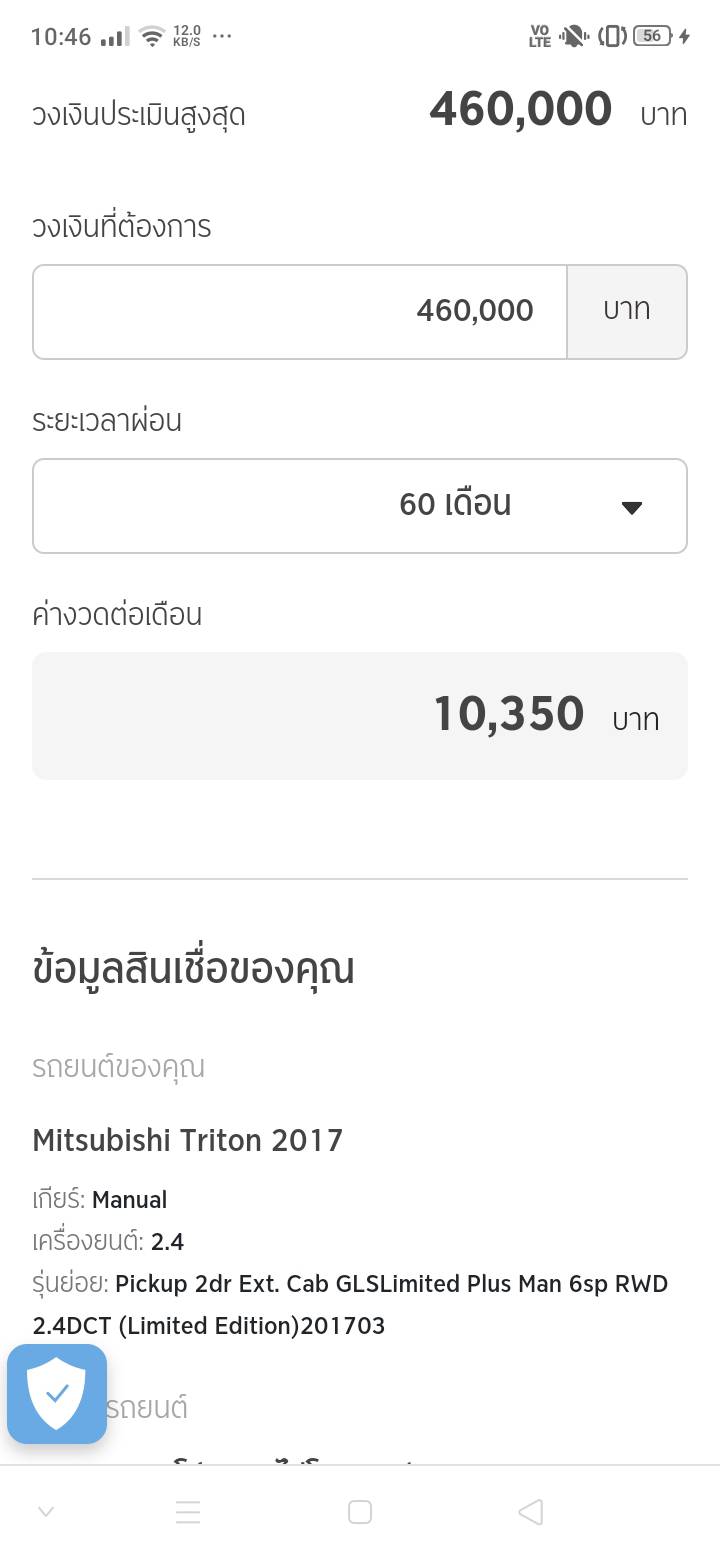
Task: Hide the navigation bar with the down arrow
Action: 46,1512
